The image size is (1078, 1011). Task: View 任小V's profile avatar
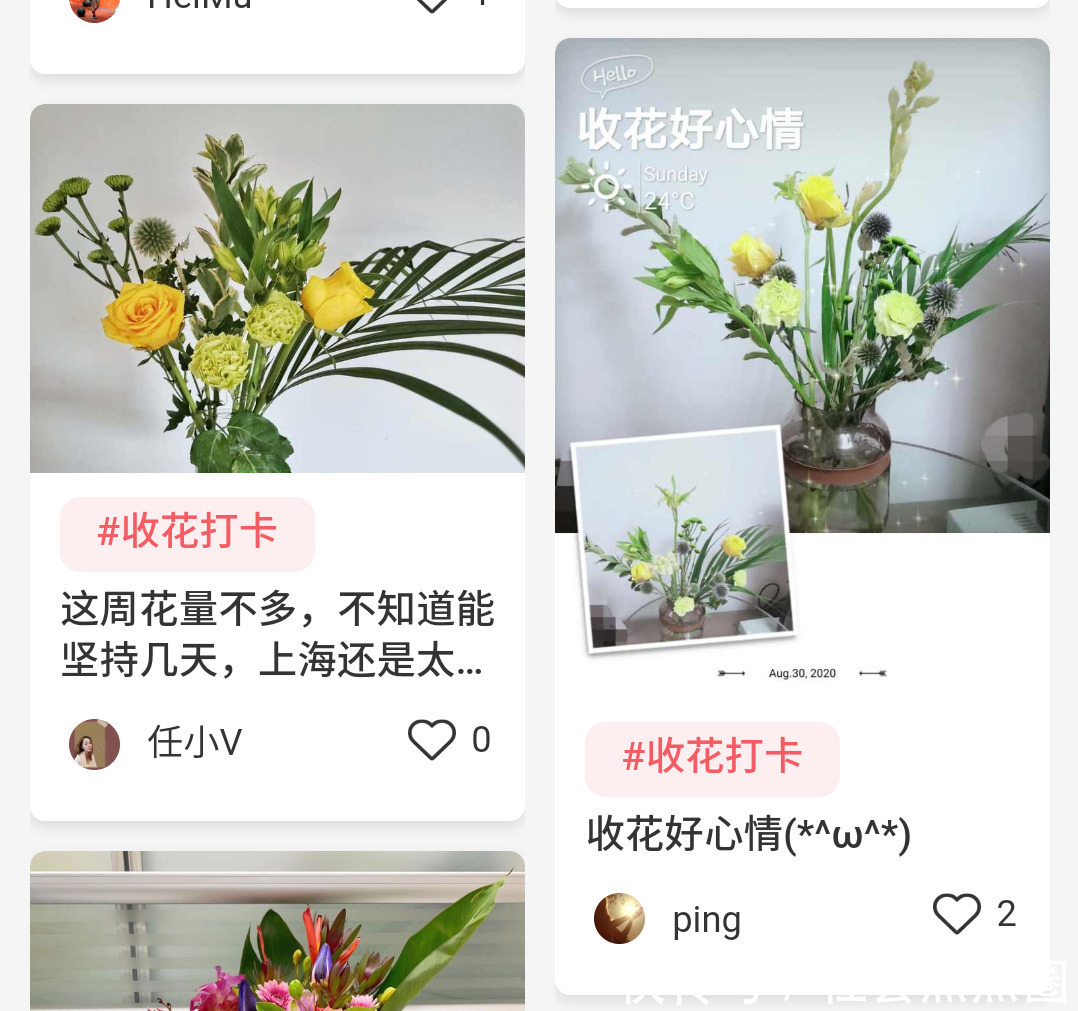[95, 744]
